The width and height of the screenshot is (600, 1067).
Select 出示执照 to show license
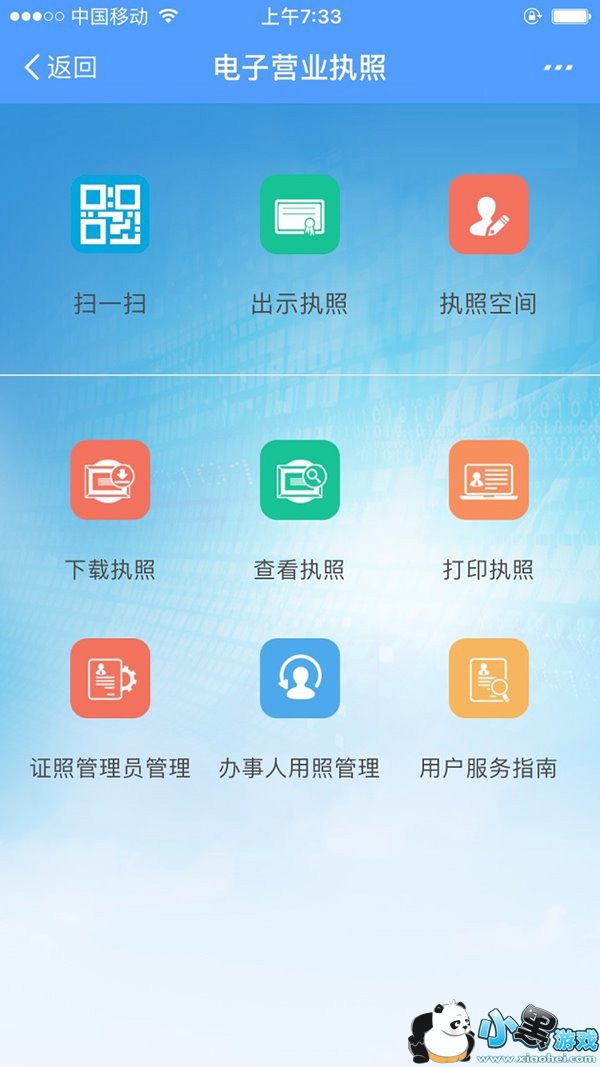pyautogui.click(x=299, y=214)
